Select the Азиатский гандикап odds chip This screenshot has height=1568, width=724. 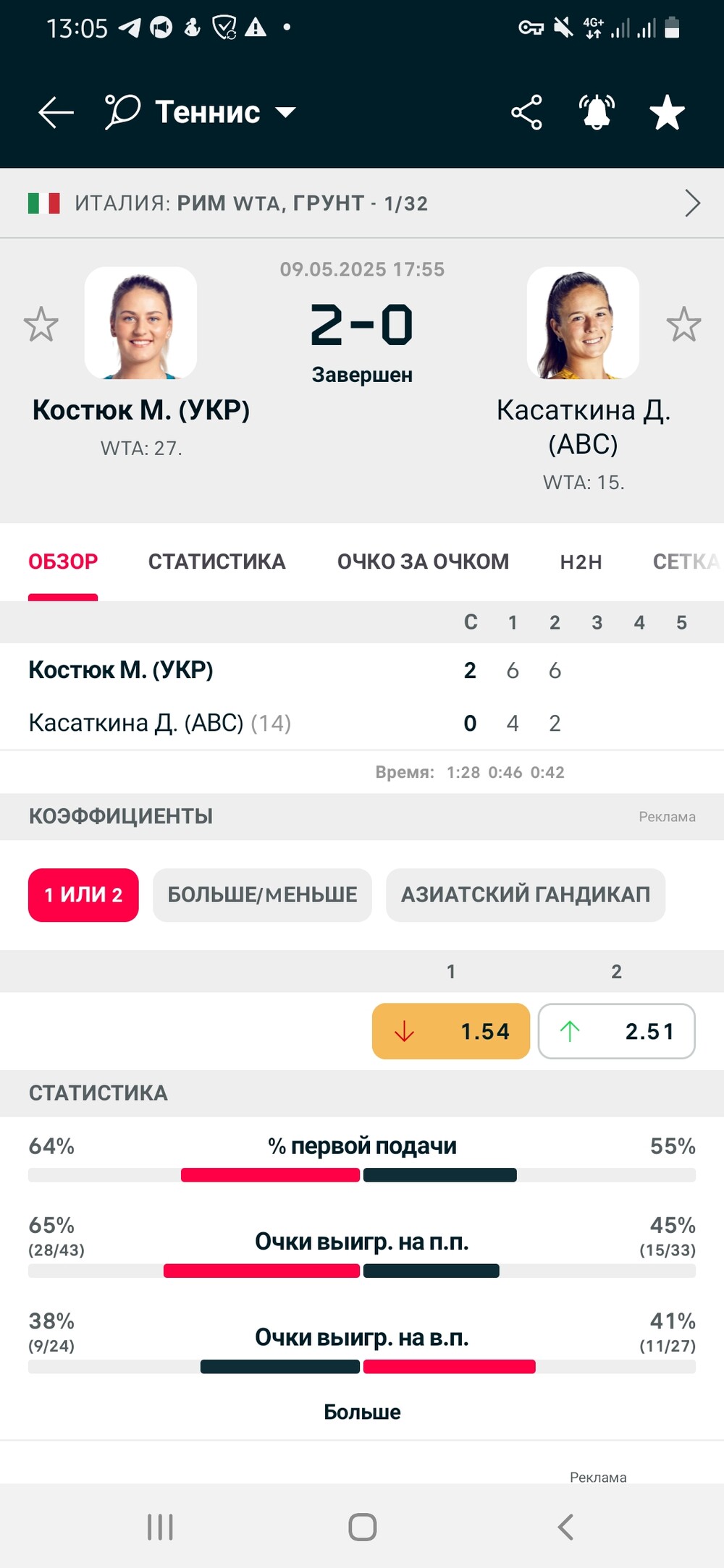[x=526, y=895]
